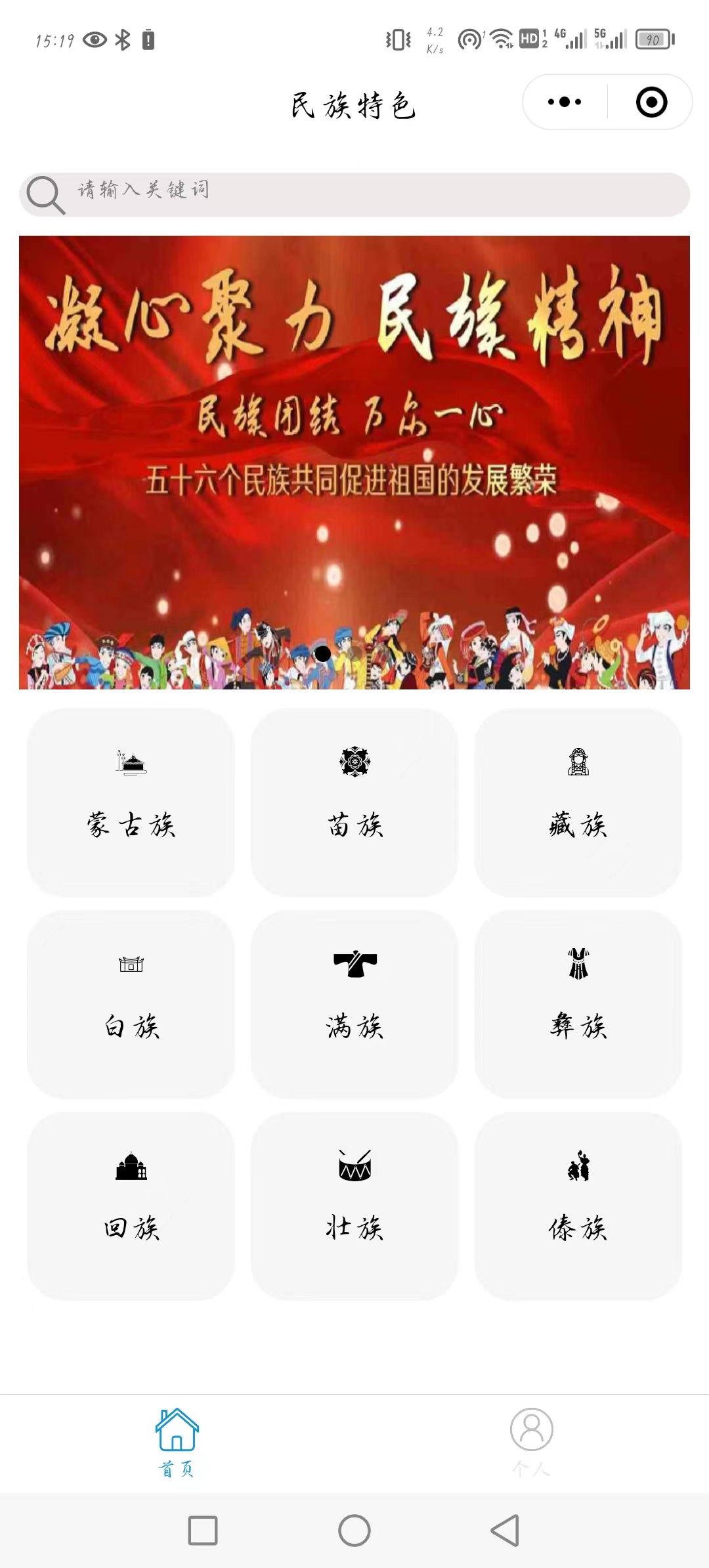Open the 彝族 card
This screenshot has height=1568, width=709.
coord(578,1004)
